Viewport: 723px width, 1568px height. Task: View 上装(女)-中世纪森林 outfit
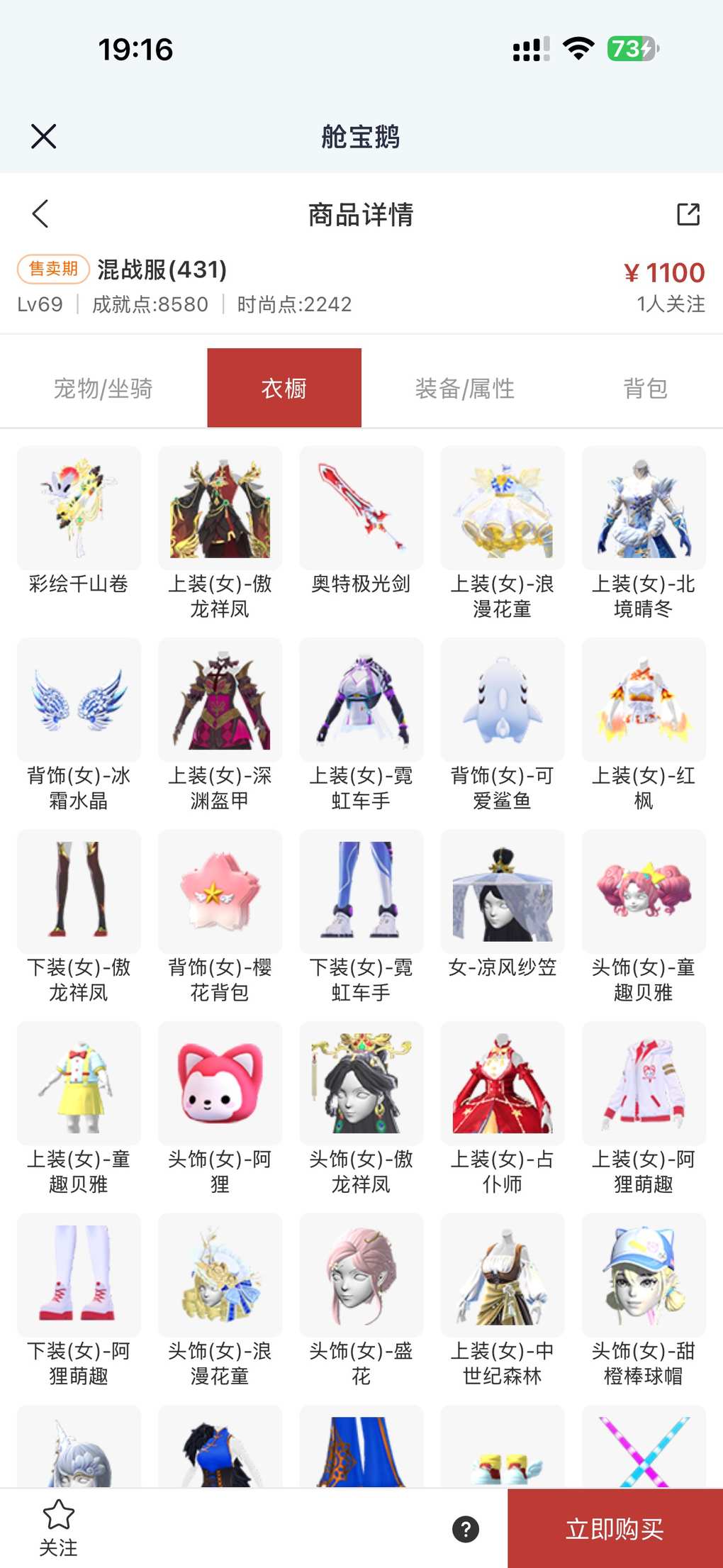point(502,1274)
